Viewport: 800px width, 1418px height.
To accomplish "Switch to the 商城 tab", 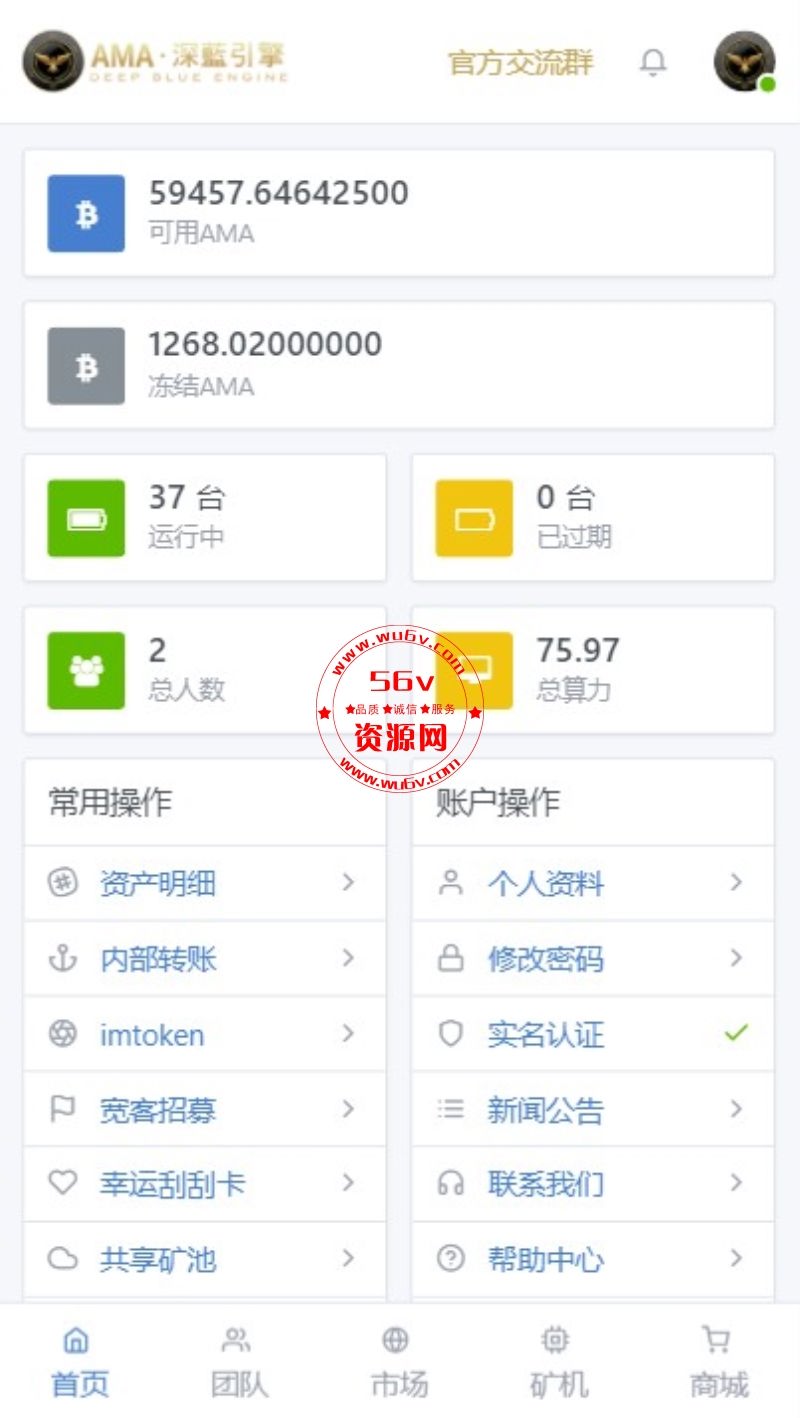I will point(719,1361).
